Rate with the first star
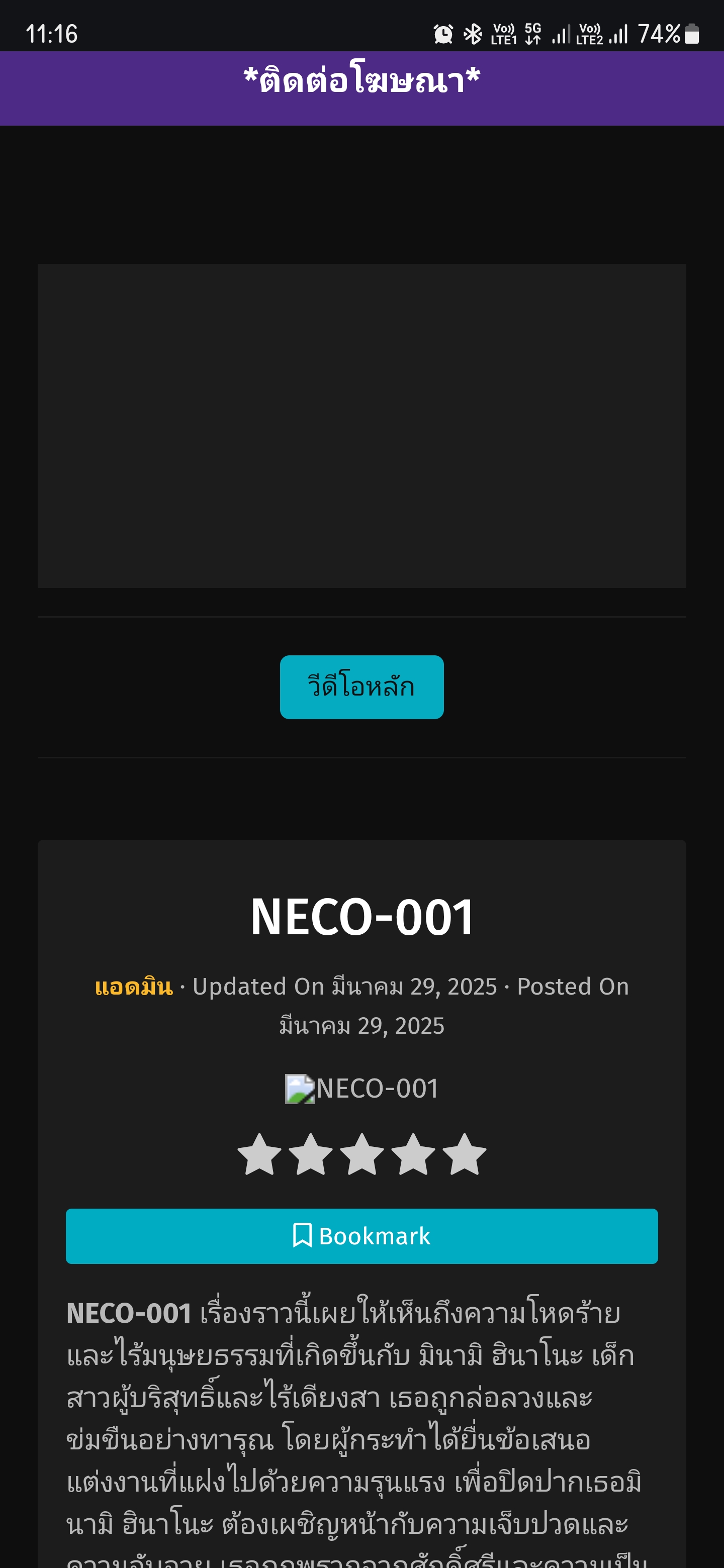724x1568 pixels. (259, 1154)
